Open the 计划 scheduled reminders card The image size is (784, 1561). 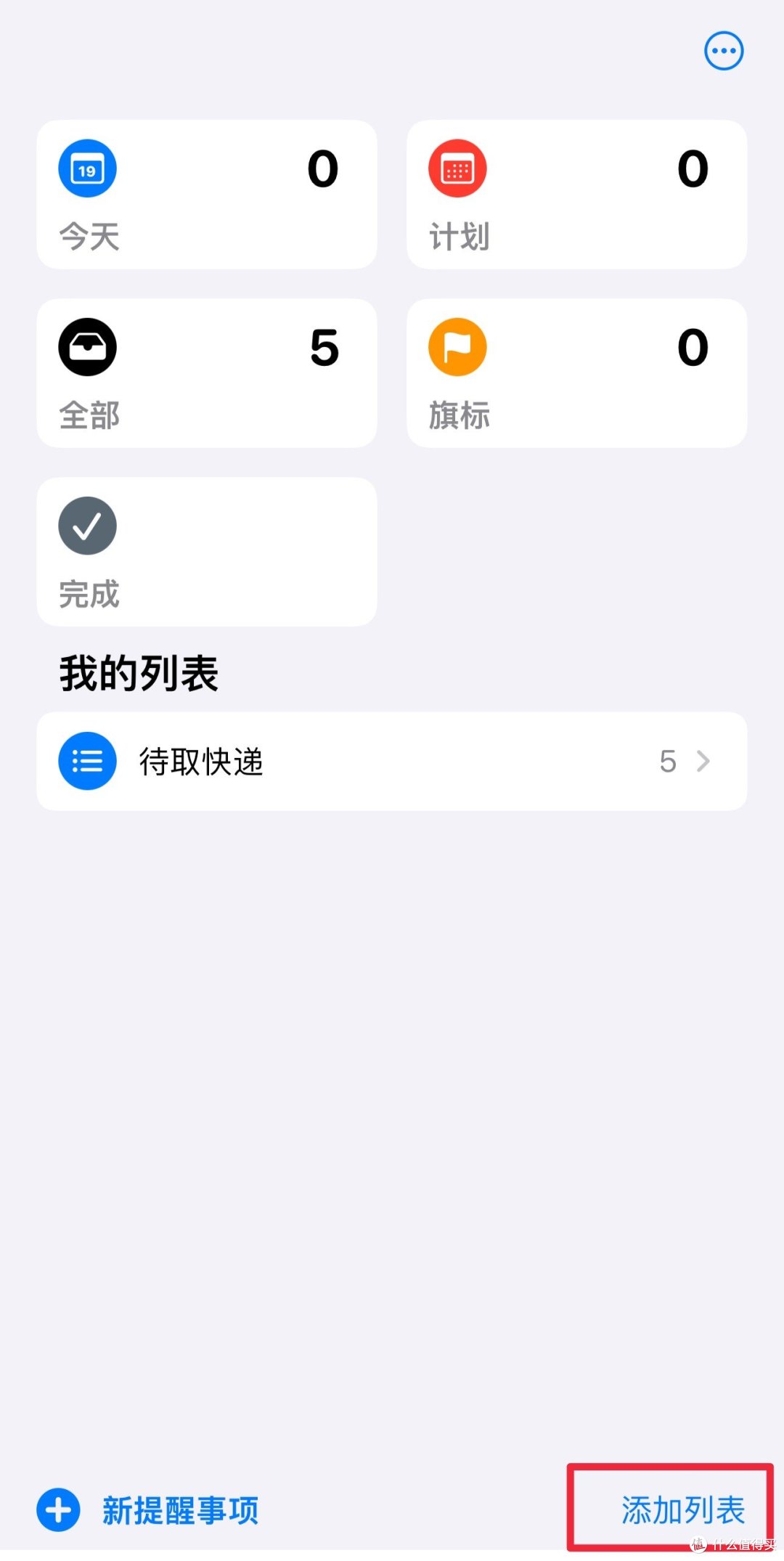click(576, 195)
